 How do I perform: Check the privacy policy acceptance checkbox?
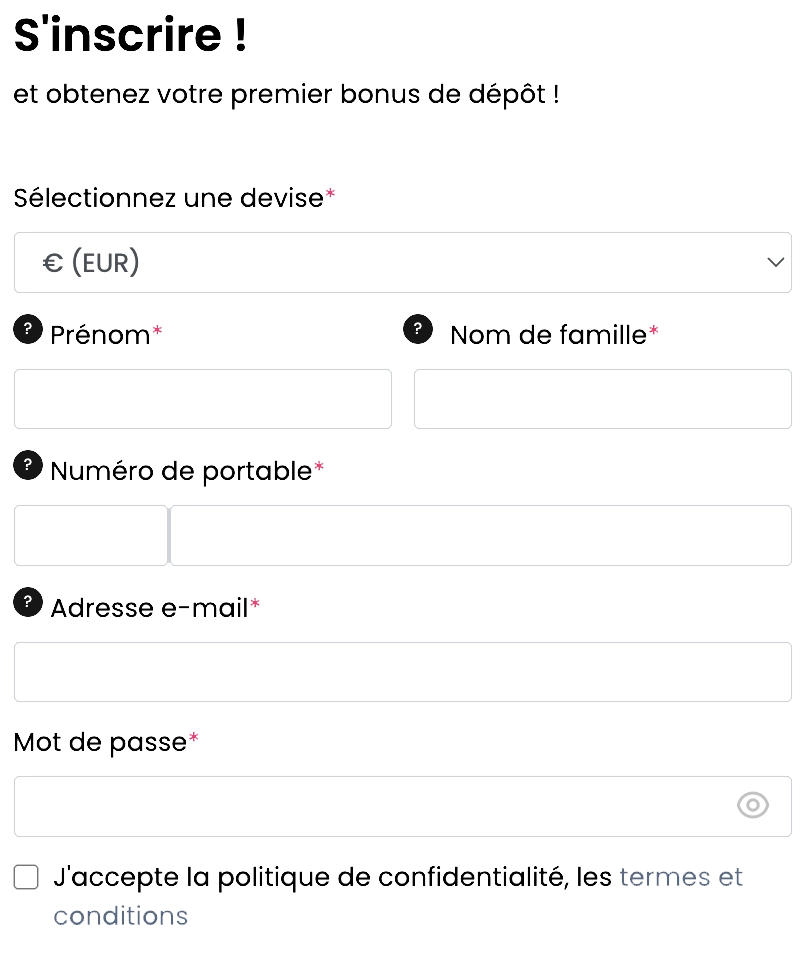pos(27,878)
